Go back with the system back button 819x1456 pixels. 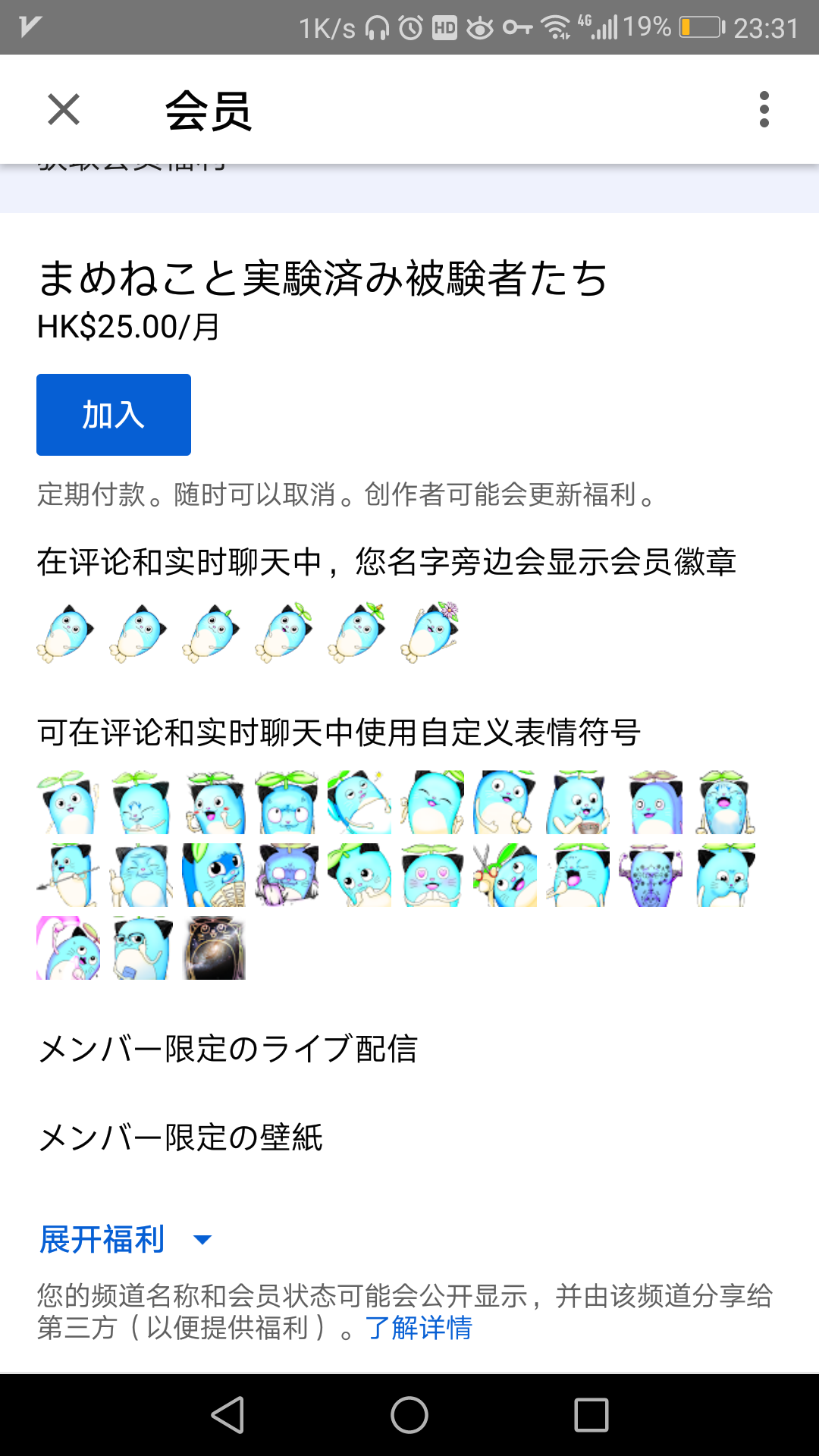(x=227, y=1415)
